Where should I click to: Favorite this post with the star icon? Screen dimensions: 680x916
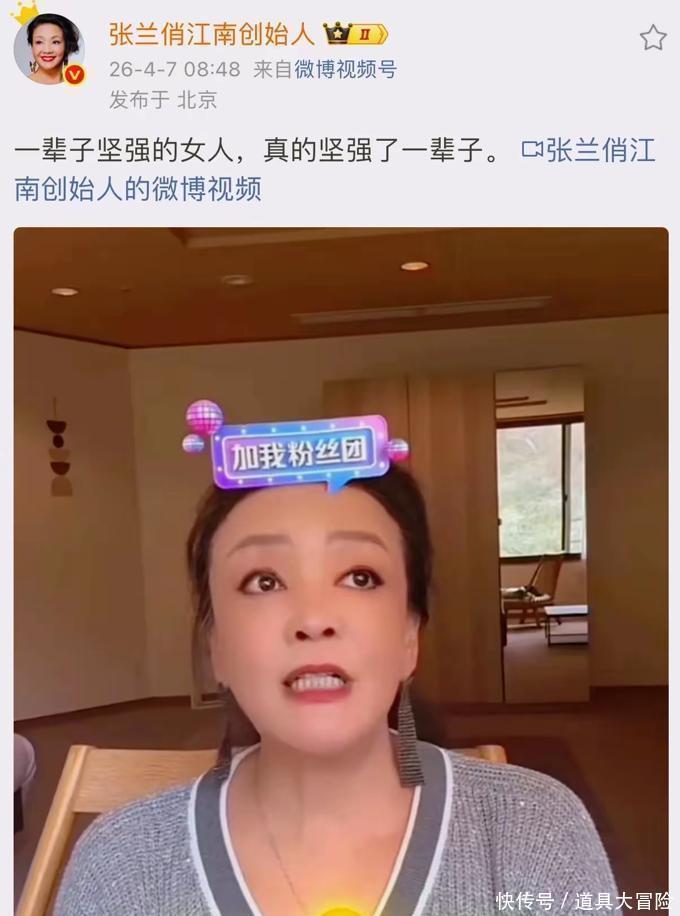coord(652,38)
